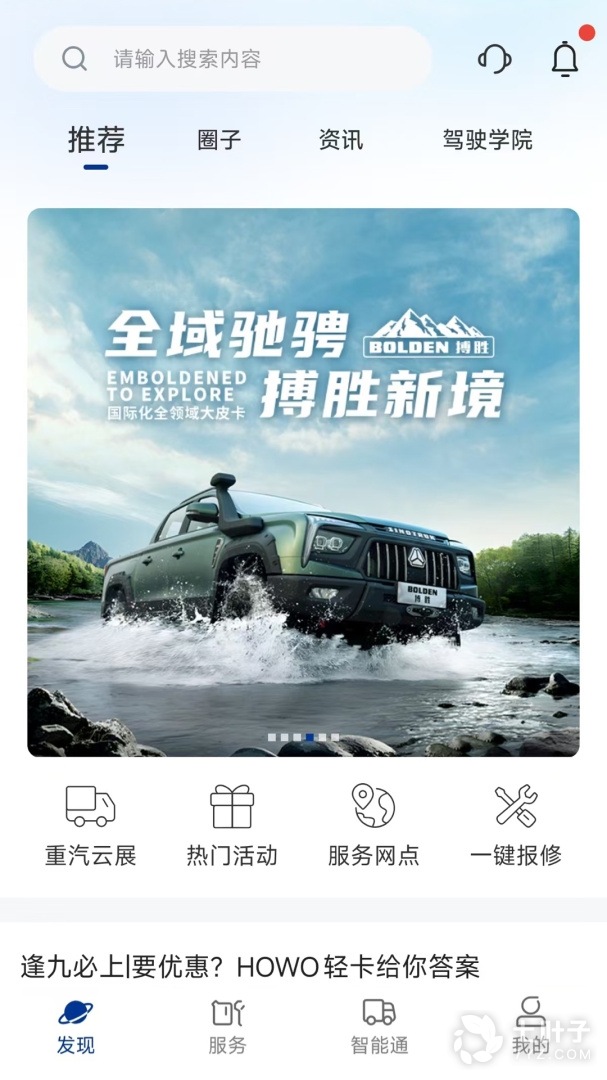Viewport: 607px width, 1080px height.
Task: Go to 发现 in bottom navigation
Action: [75, 1026]
